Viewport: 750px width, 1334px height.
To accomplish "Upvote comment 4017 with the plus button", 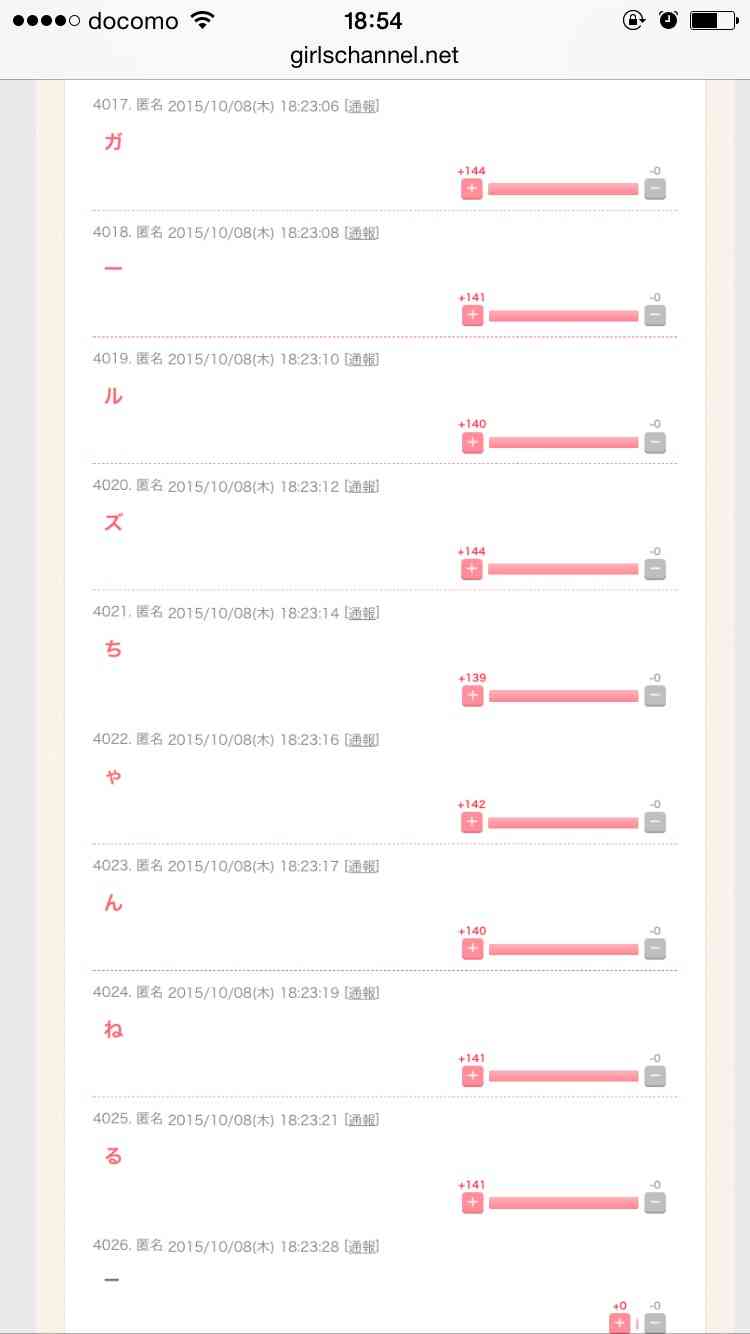I will 472,189.
